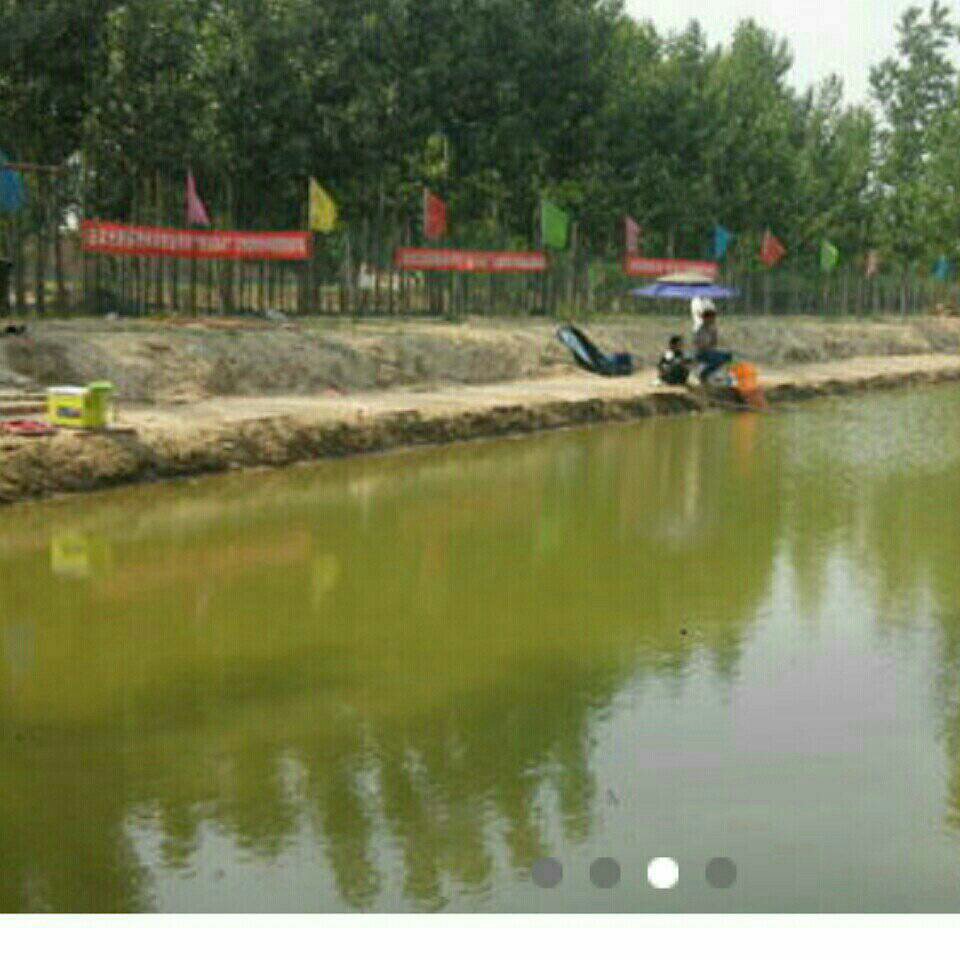Open the fishing pond photo full screen
Image resolution: width=960 pixels, height=960 pixels.
pos(480,450)
